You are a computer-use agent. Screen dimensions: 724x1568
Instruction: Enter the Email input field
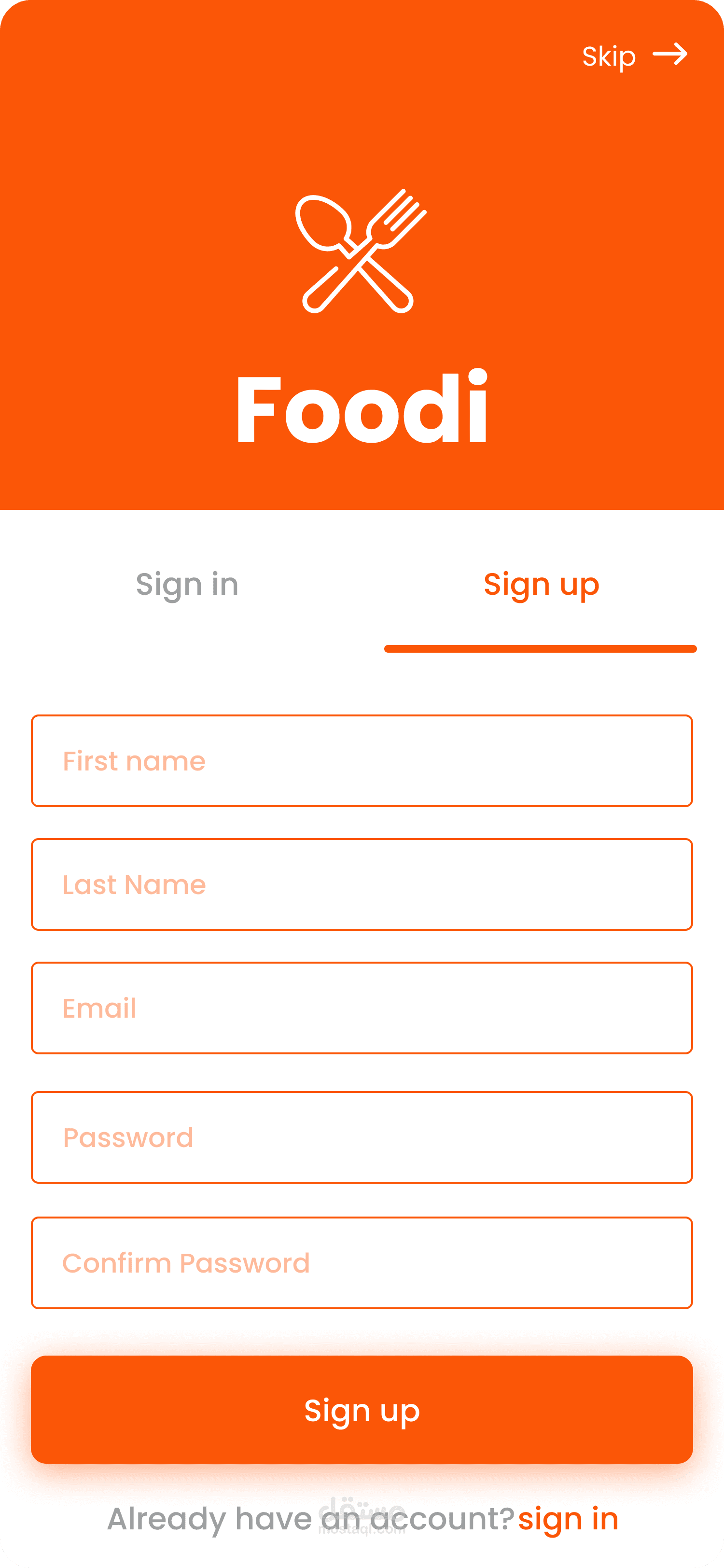(x=362, y=1008)
